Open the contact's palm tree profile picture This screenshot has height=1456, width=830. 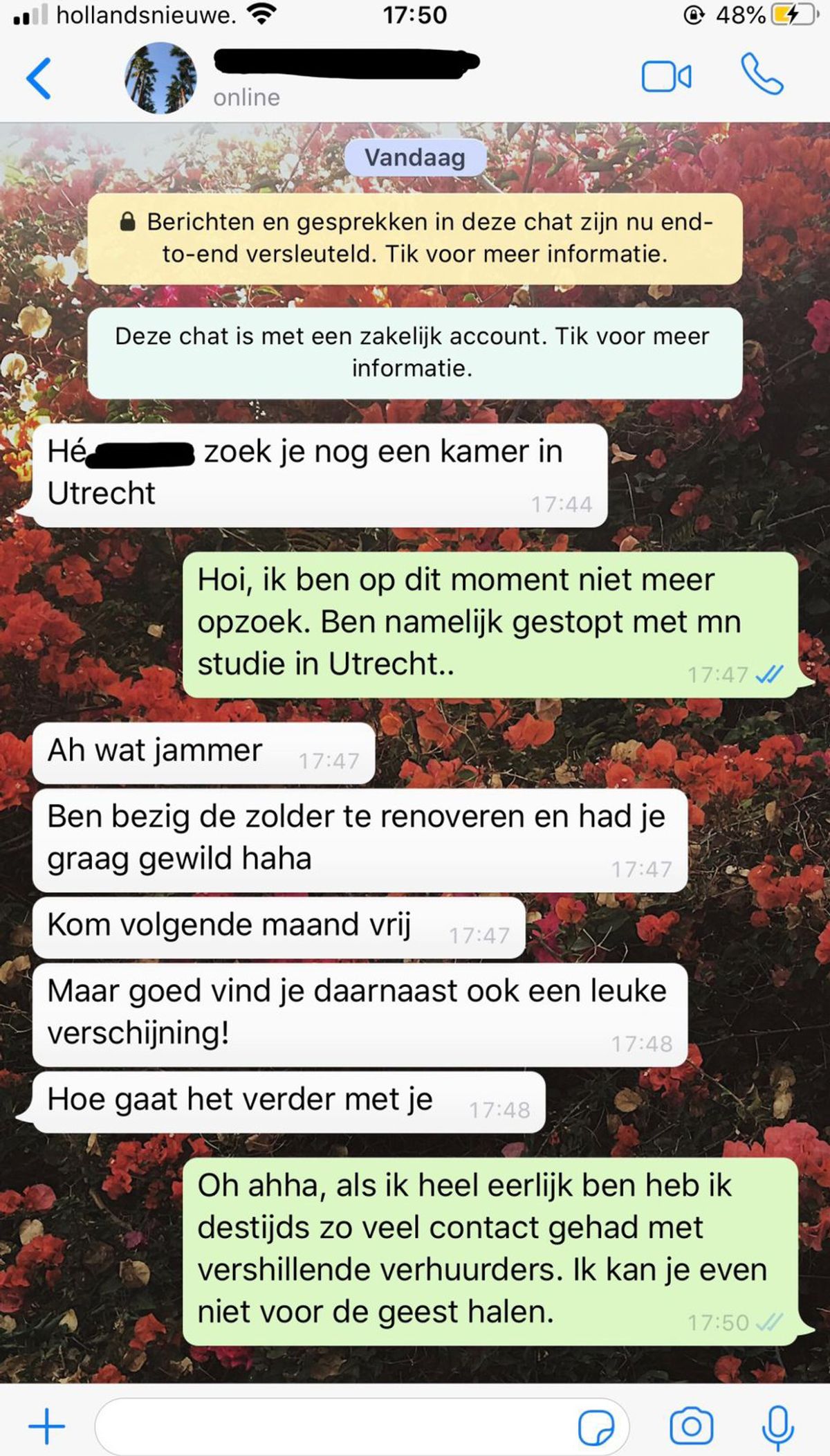(x=160, y=78)
